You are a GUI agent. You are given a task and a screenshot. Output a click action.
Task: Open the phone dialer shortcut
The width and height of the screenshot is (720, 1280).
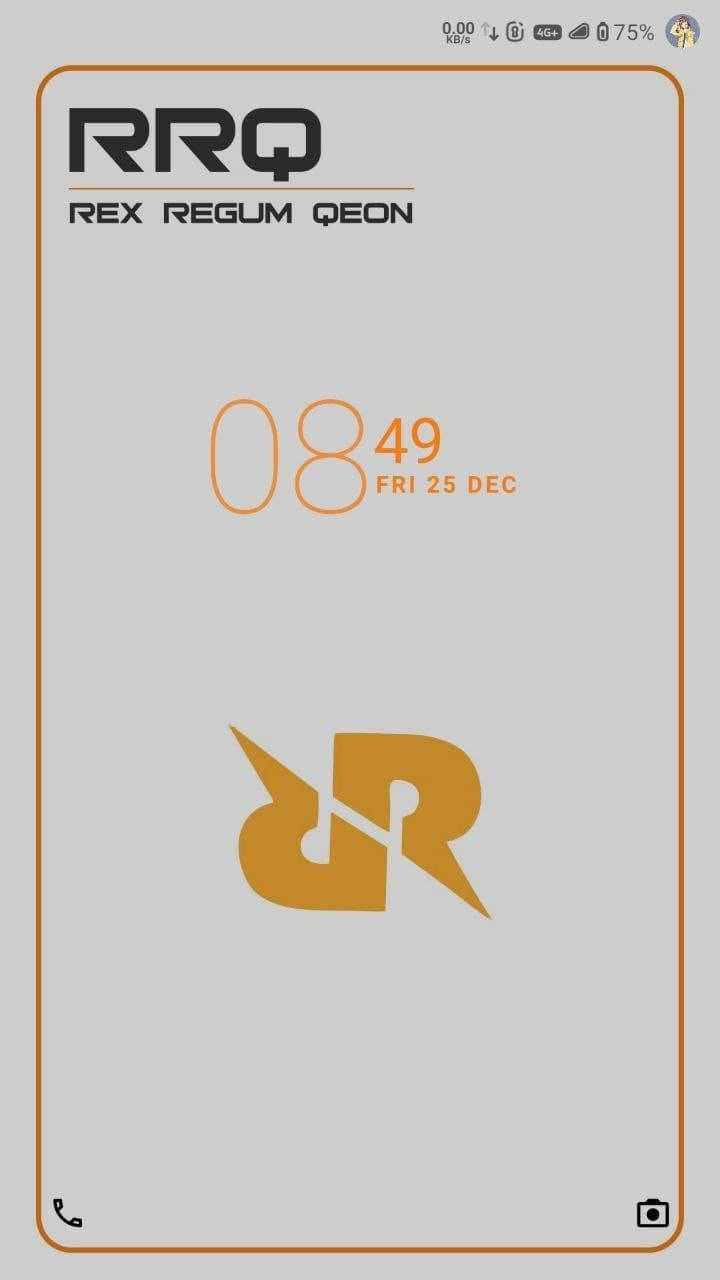tap(67, 1213)
